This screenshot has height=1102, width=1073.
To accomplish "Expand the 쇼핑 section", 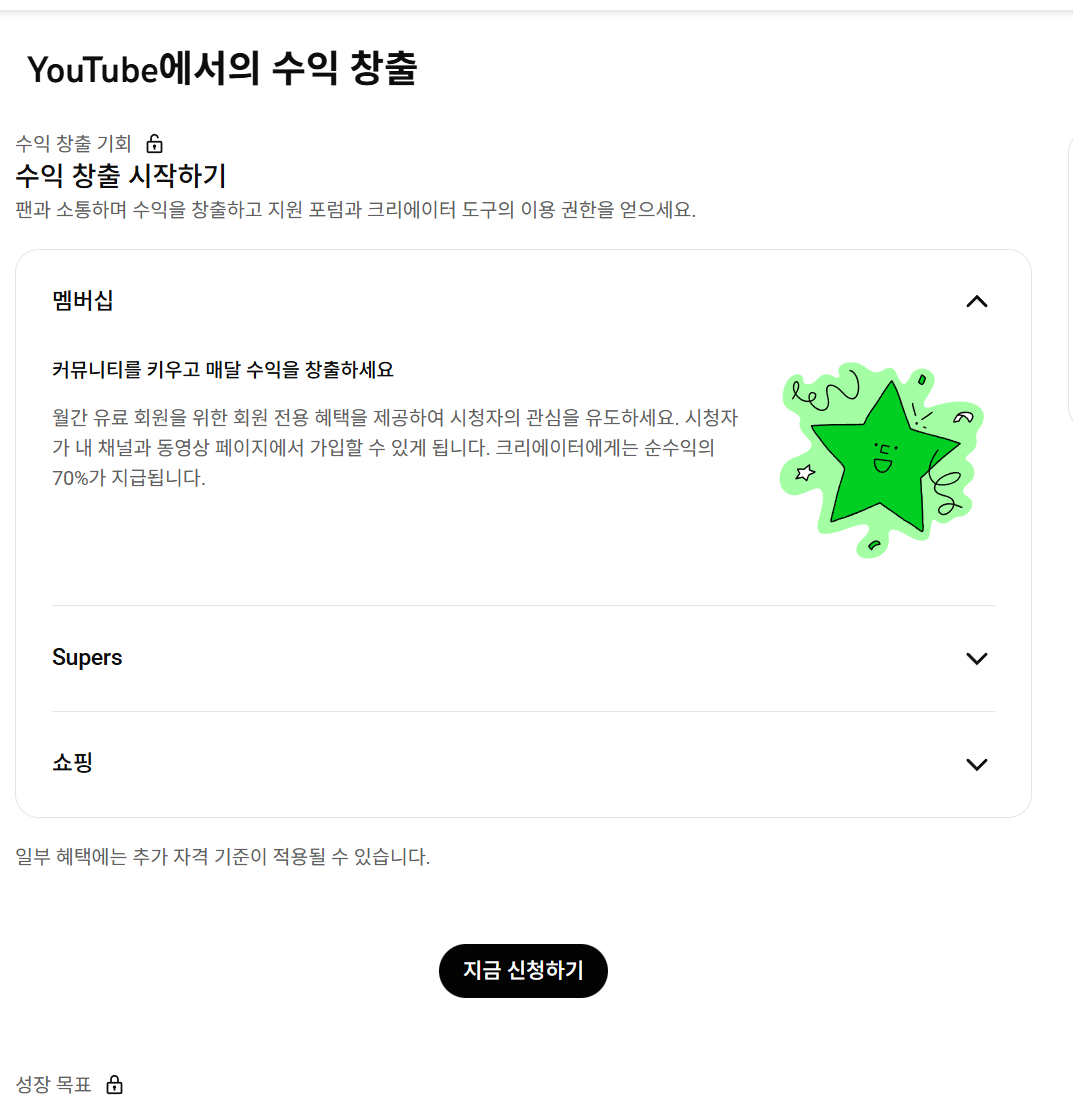I will tap(976, 764).
